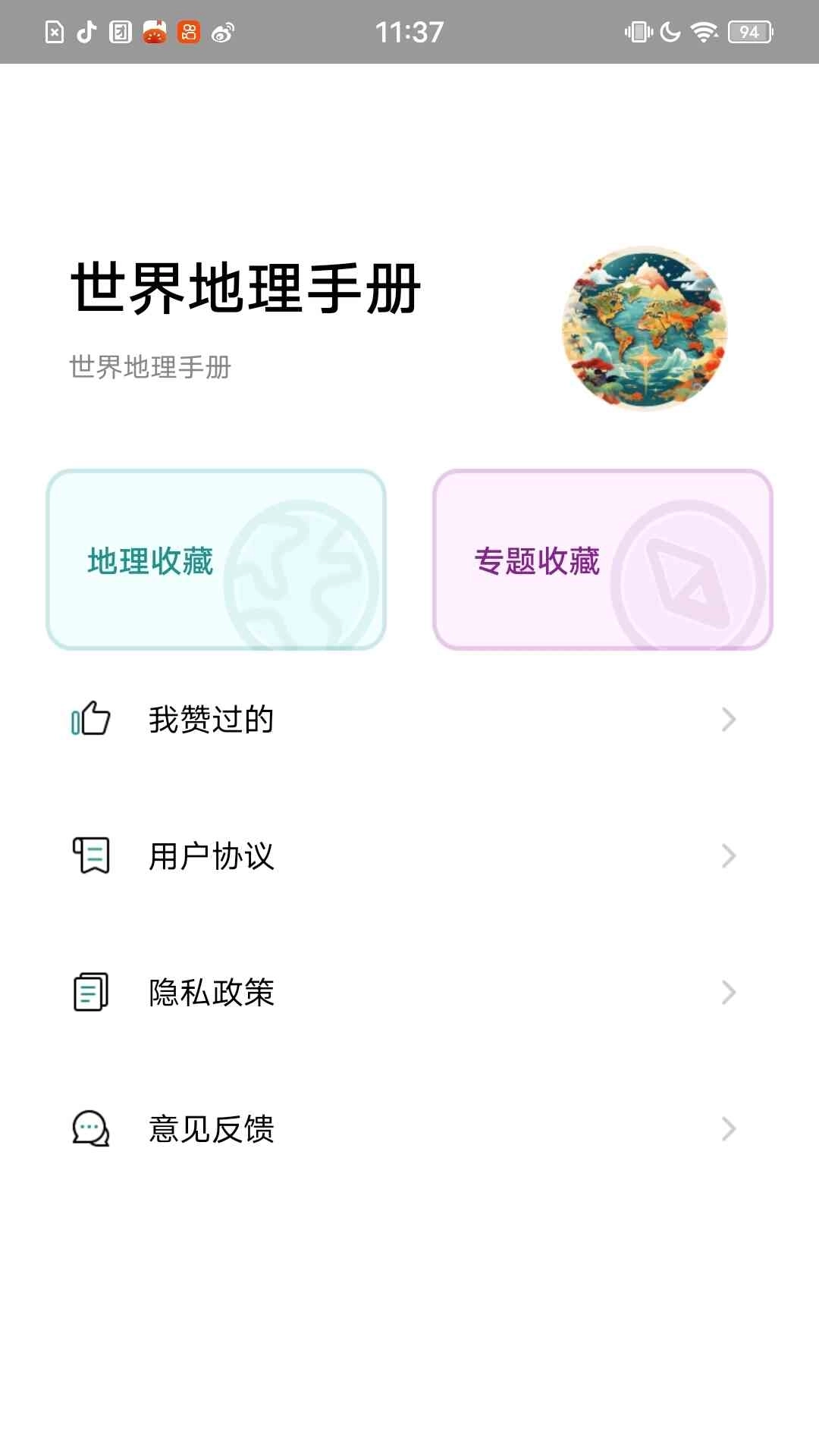The width and height of the screenshot is (819, 1456).
Task: Expand the 用户协议 row via its chevron
Action: click(x=729, y=856)
